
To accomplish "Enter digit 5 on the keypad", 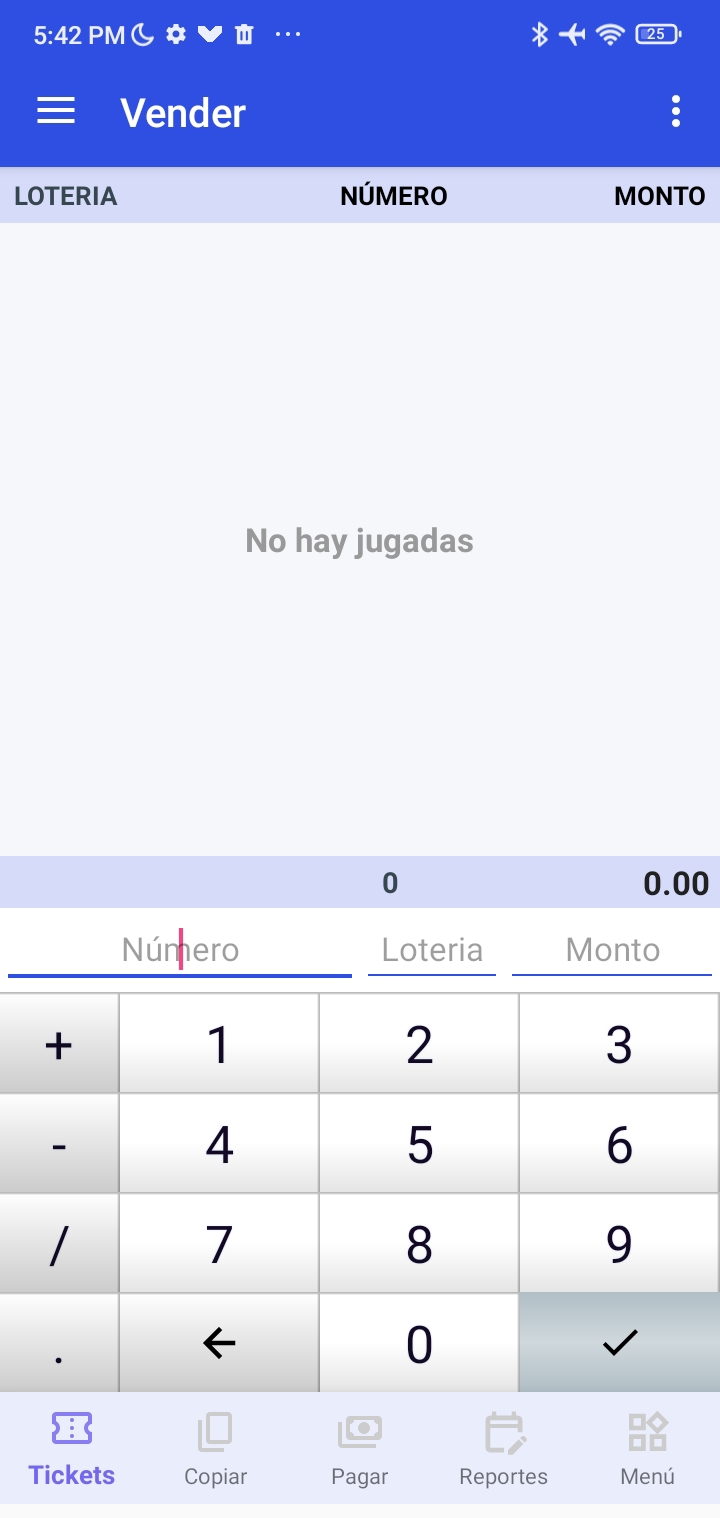I will 419,1144.
